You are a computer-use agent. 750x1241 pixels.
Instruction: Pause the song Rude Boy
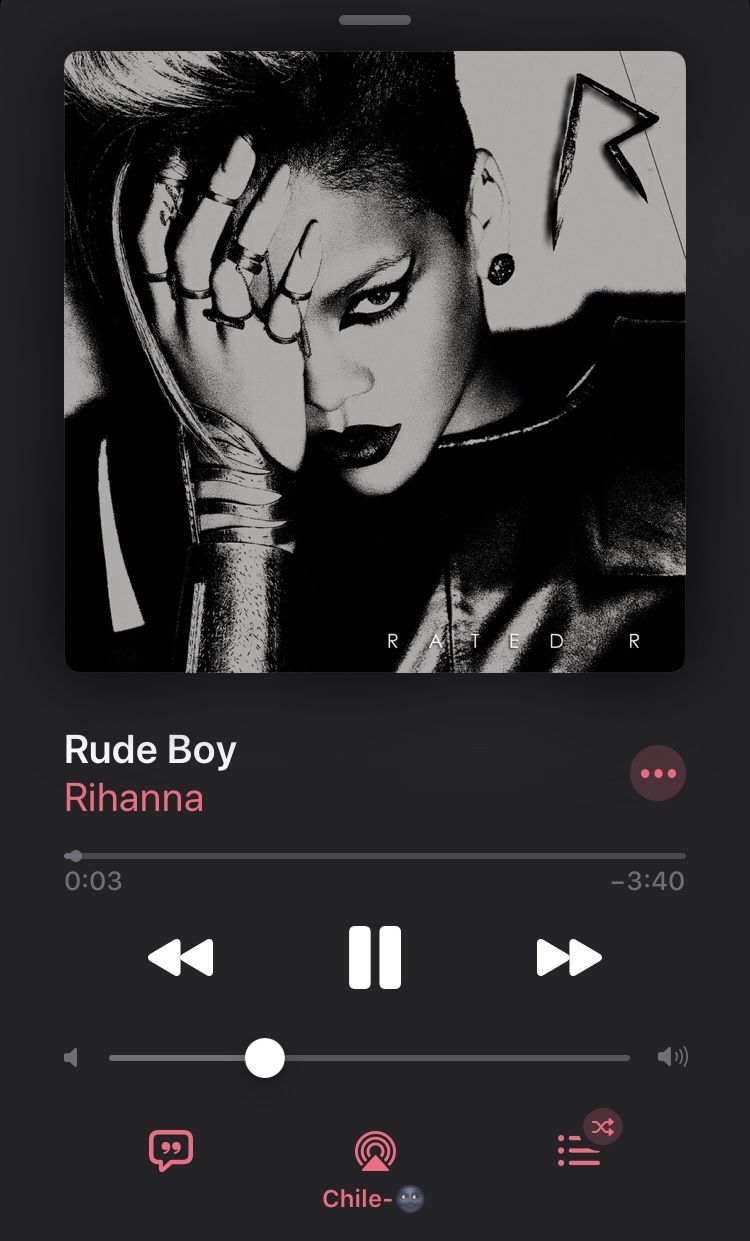(374, 957)
